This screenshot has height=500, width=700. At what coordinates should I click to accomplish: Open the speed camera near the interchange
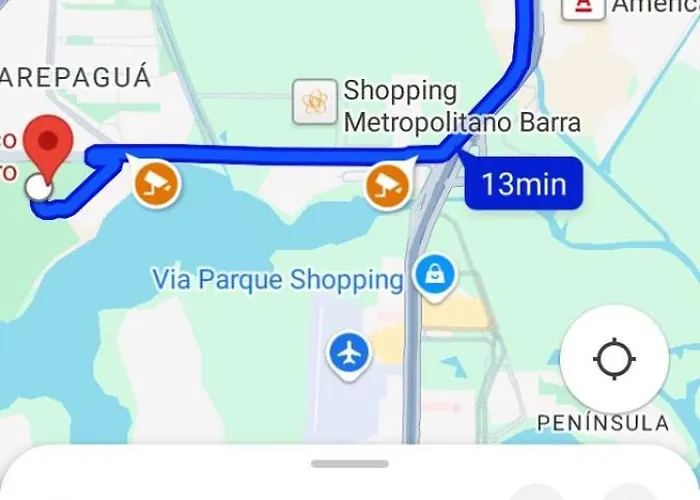(x=386, y=185)
